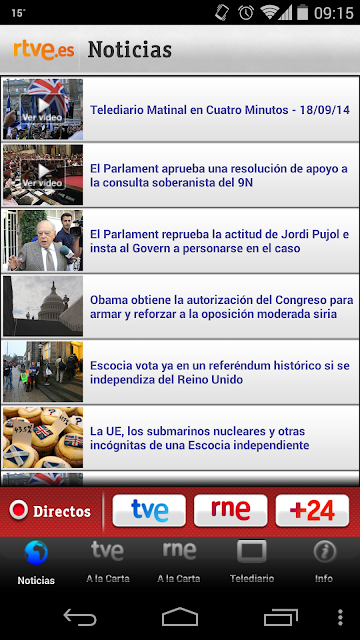Read La UE, los submarinos nucleares article

(x=180, y=438)
